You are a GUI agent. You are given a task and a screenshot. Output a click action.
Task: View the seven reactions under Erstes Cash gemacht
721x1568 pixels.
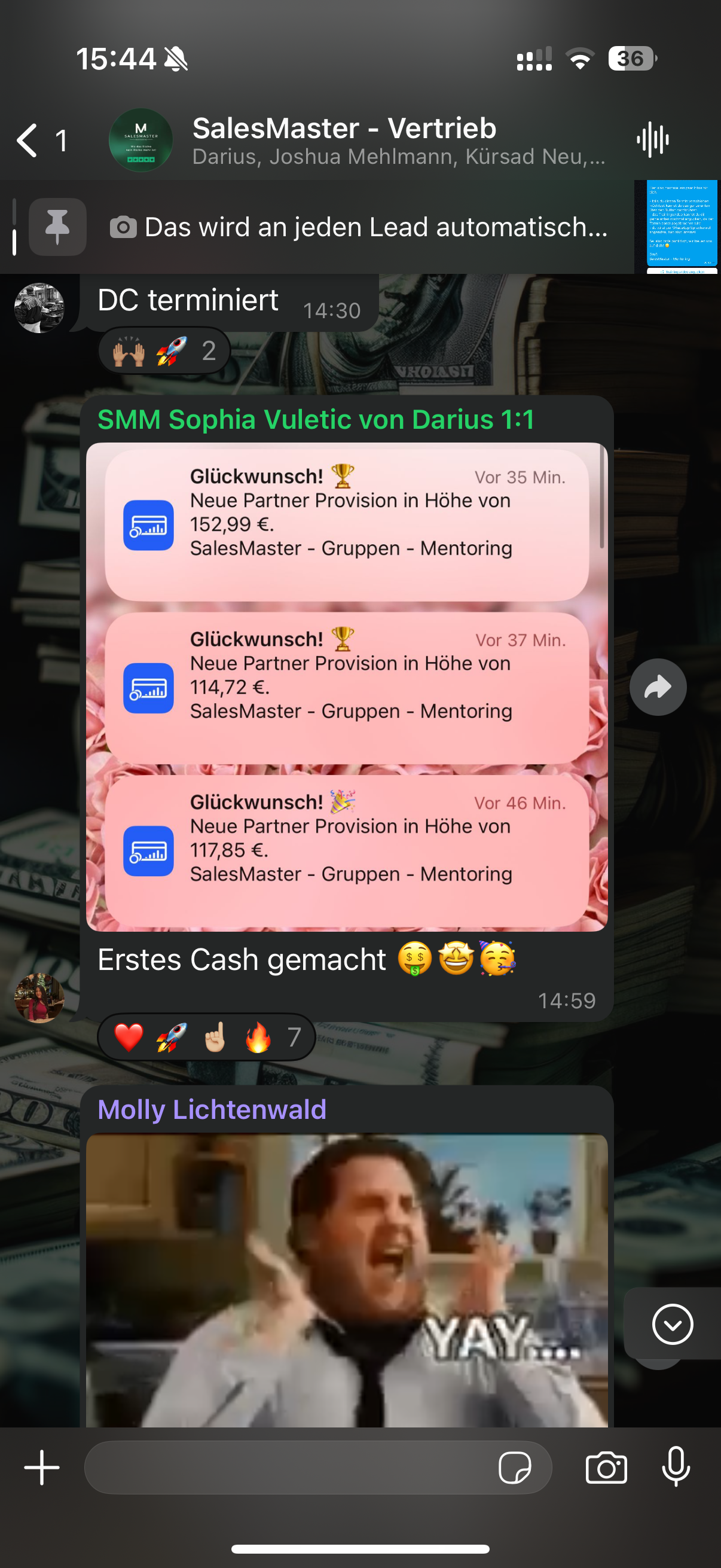(x=206, y=1036)
